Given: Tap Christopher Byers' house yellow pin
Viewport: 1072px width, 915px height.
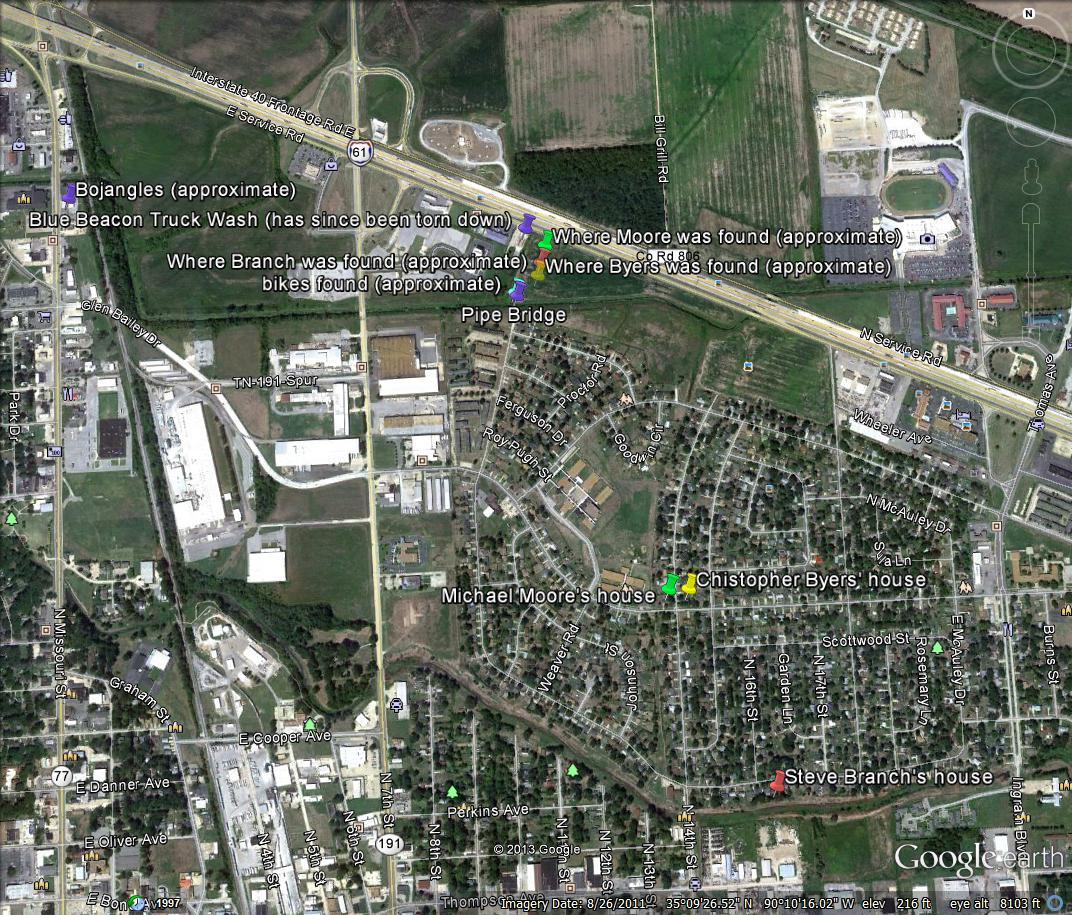Looking at the screenshot, I should (x=689, y=584).
